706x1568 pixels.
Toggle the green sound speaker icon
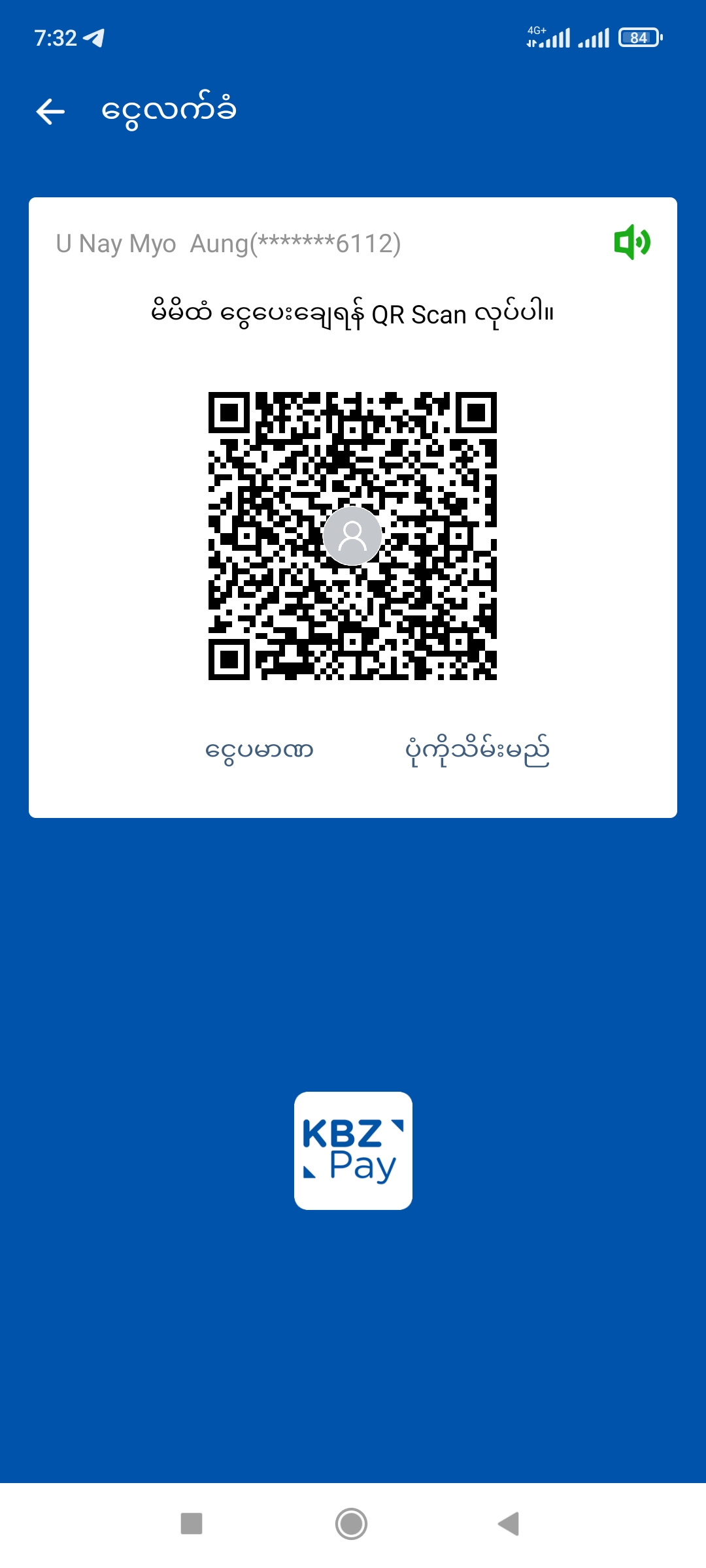[631, 242]
